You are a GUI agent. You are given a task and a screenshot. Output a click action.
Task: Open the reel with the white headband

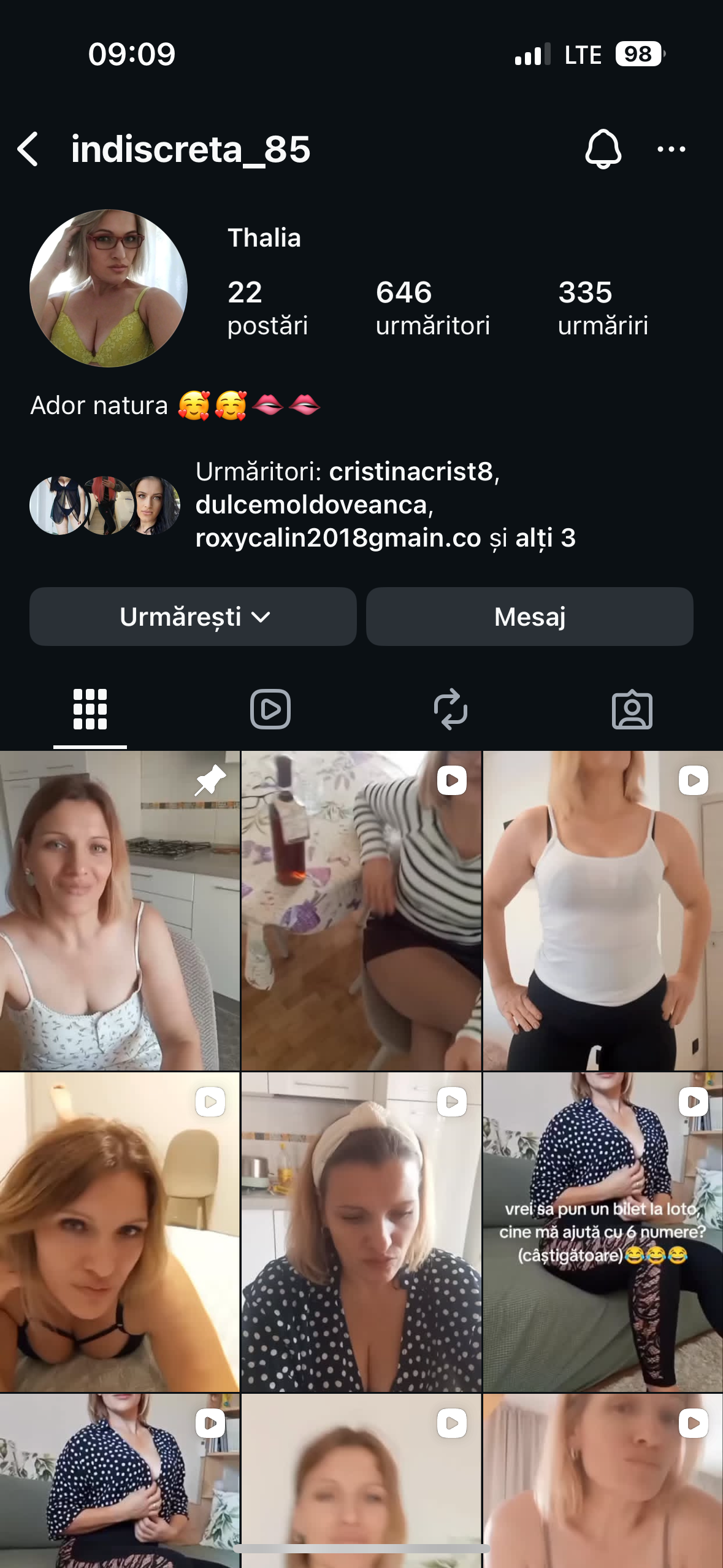pos(361,1232)
